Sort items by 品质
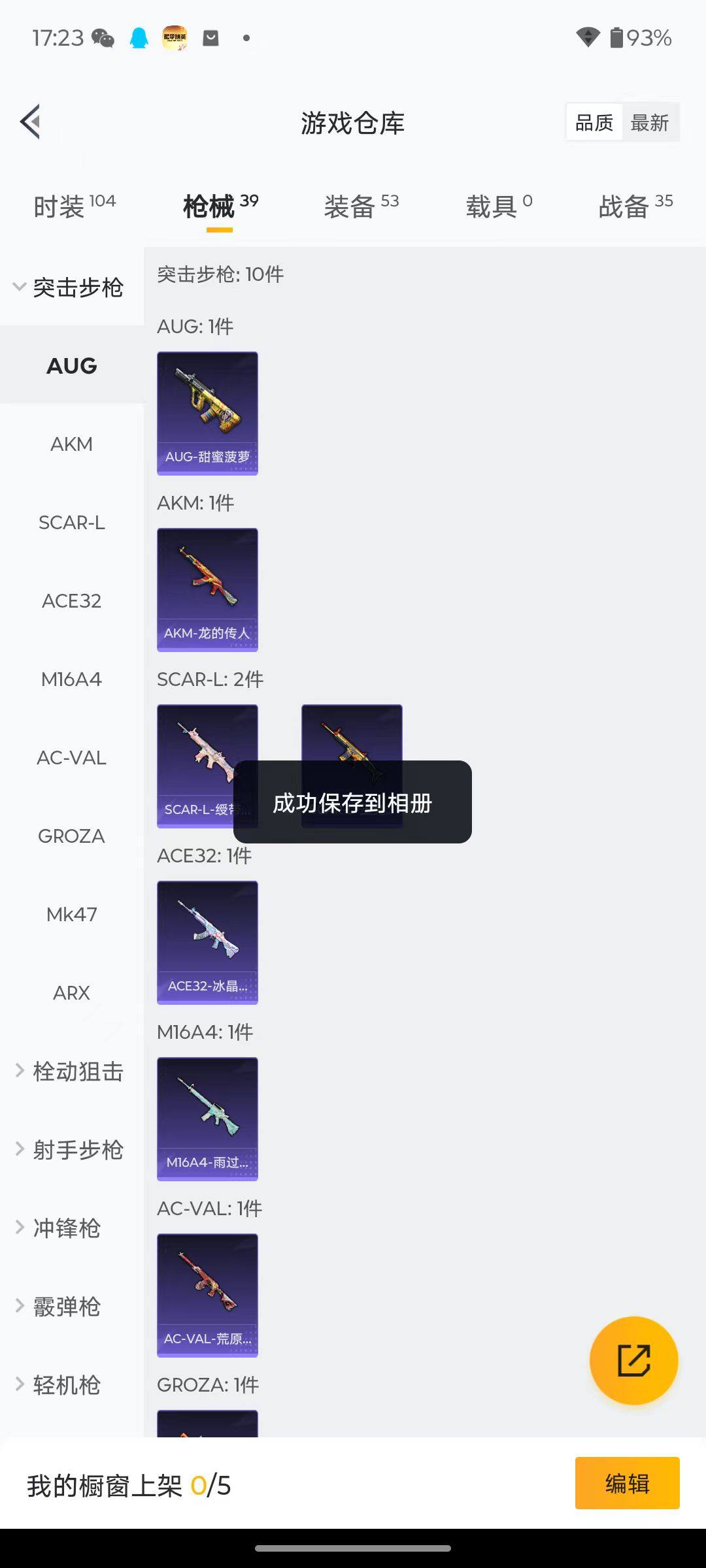Image resolution: width=706 pixels, height=1568 pixels. click(x=594, y=123)
